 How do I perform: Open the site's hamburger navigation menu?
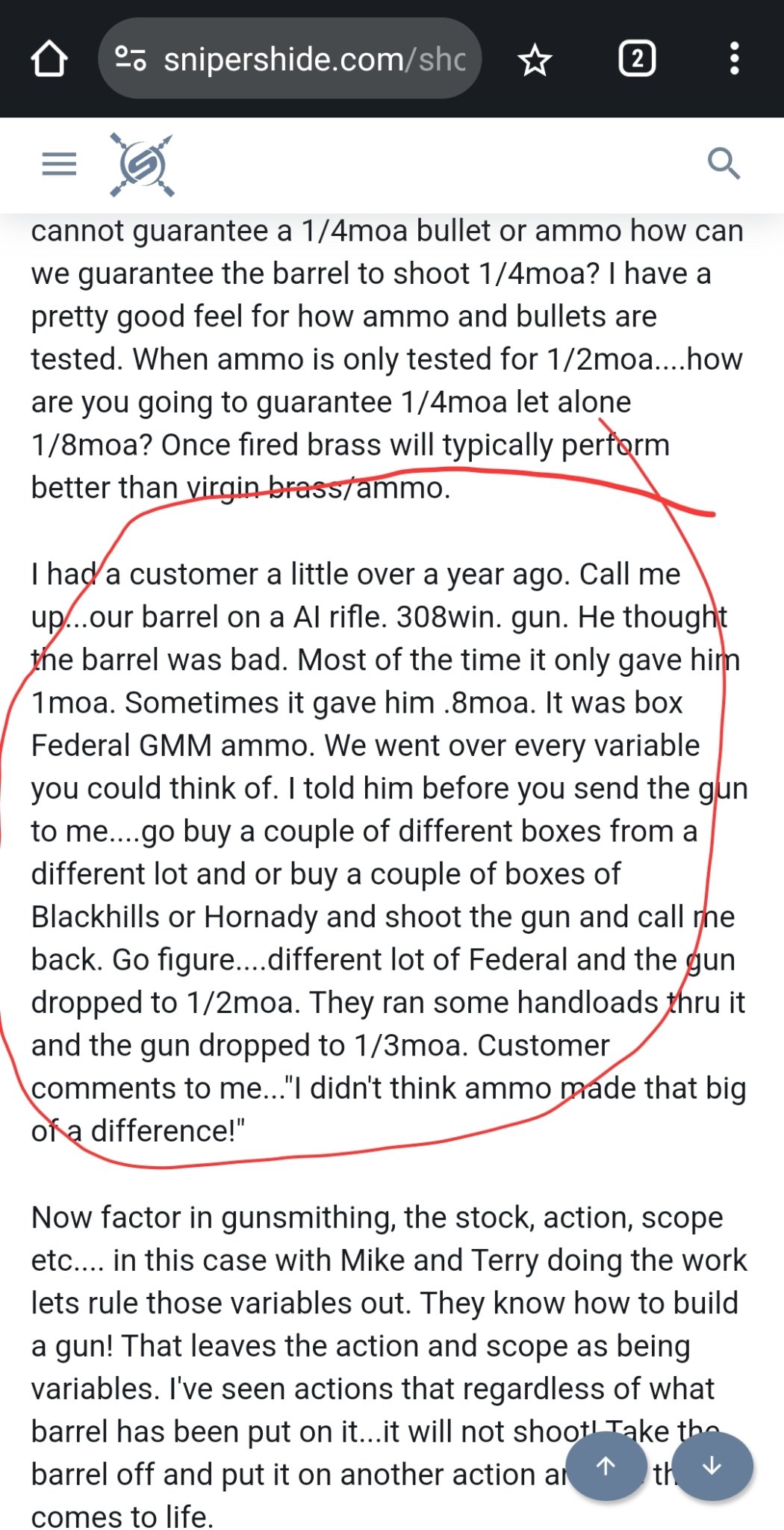[59, 164]
